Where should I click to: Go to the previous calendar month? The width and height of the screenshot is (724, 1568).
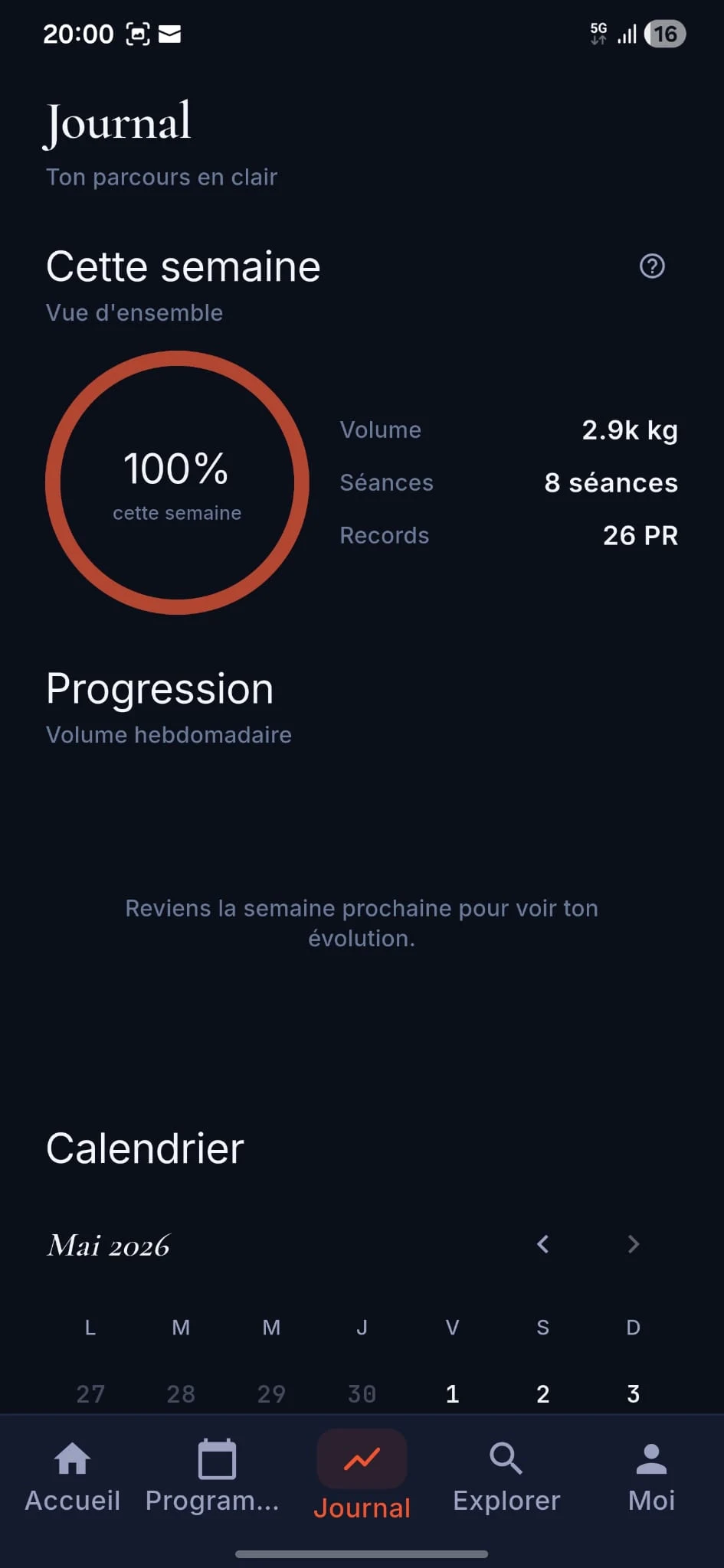[x=543, y=1244]
